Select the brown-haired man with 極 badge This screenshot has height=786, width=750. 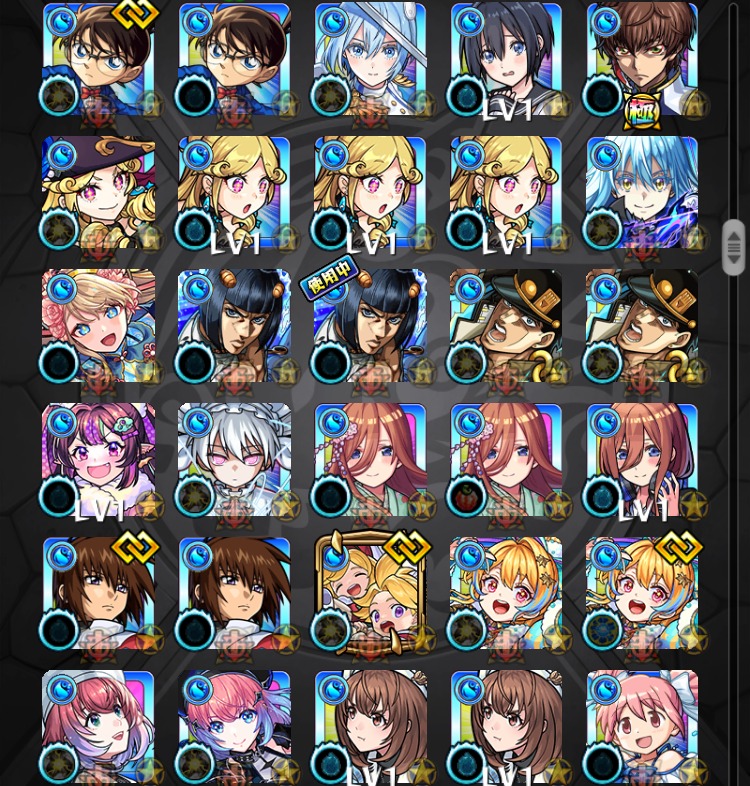642,60
